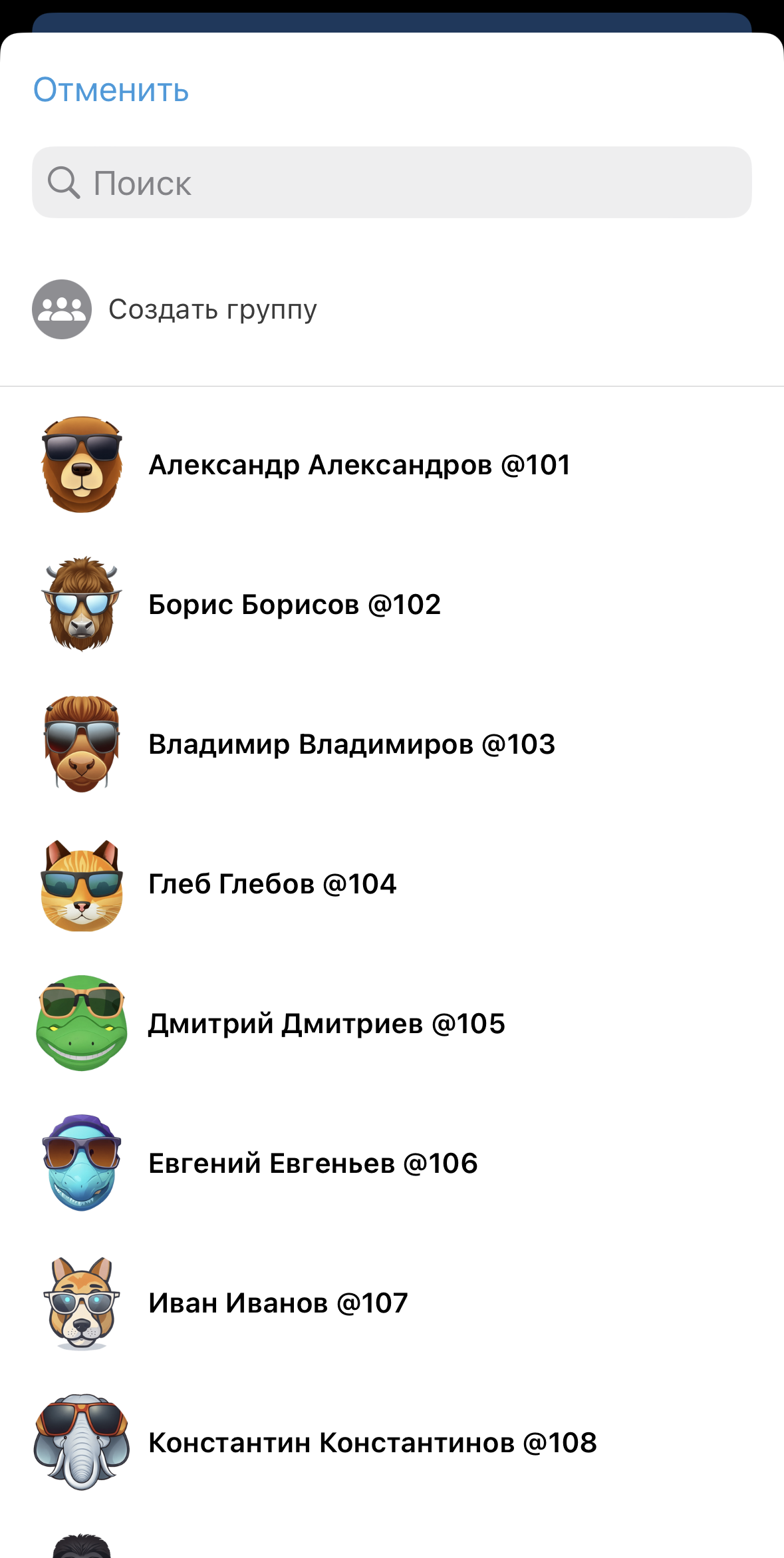Pick contact Глеб Глебов @104
The width and height of the screenshot is (784, 1558).
[272, 884]
